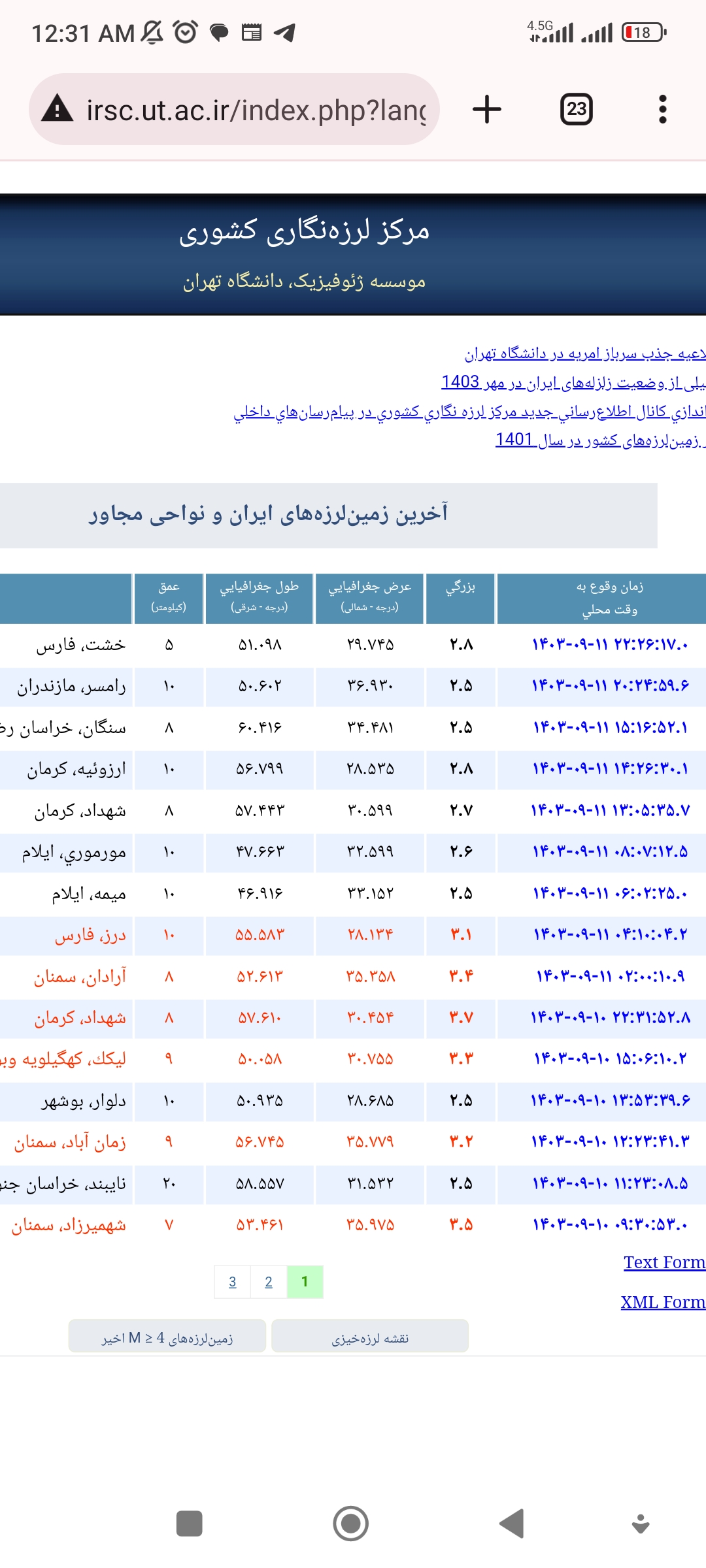Open the Text Form link
The image size is (706, 1568).
point(664,1262)
